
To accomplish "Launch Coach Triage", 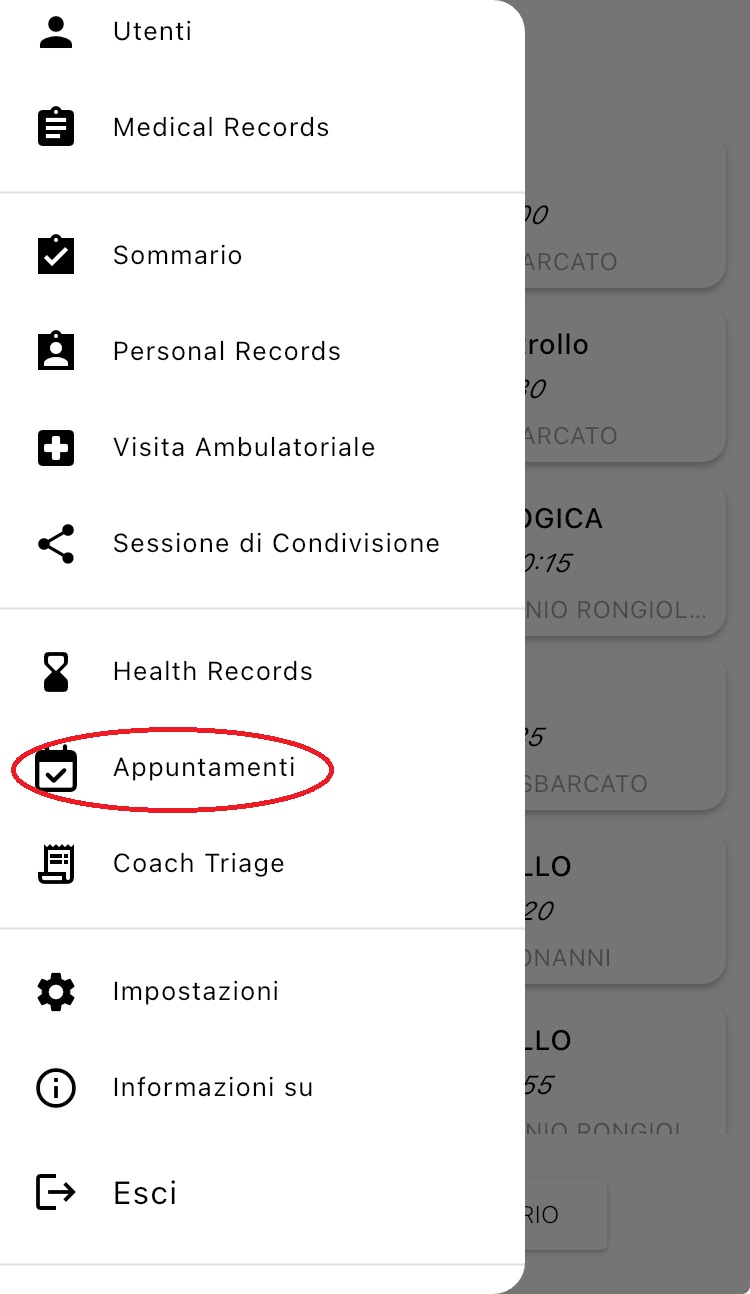I will 198,863.
